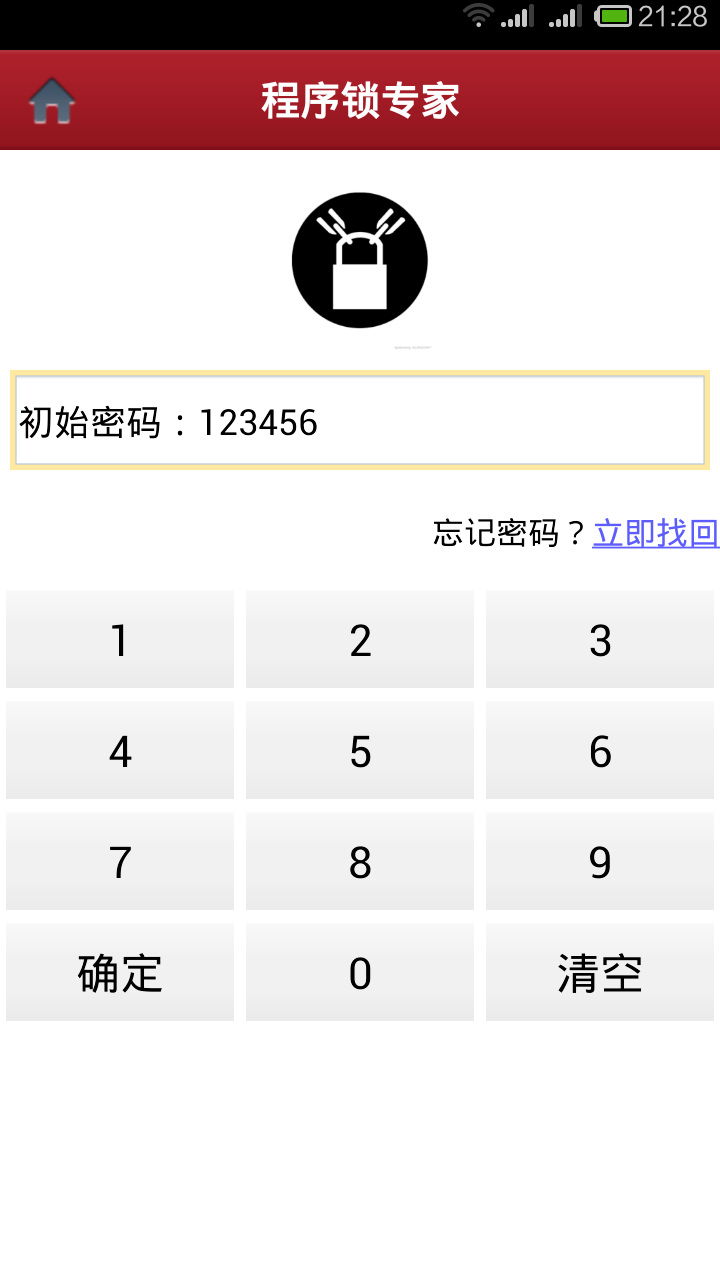Tap the 0 key
720x1280 pixels.
pyautogui.click(x=360, y=973)
